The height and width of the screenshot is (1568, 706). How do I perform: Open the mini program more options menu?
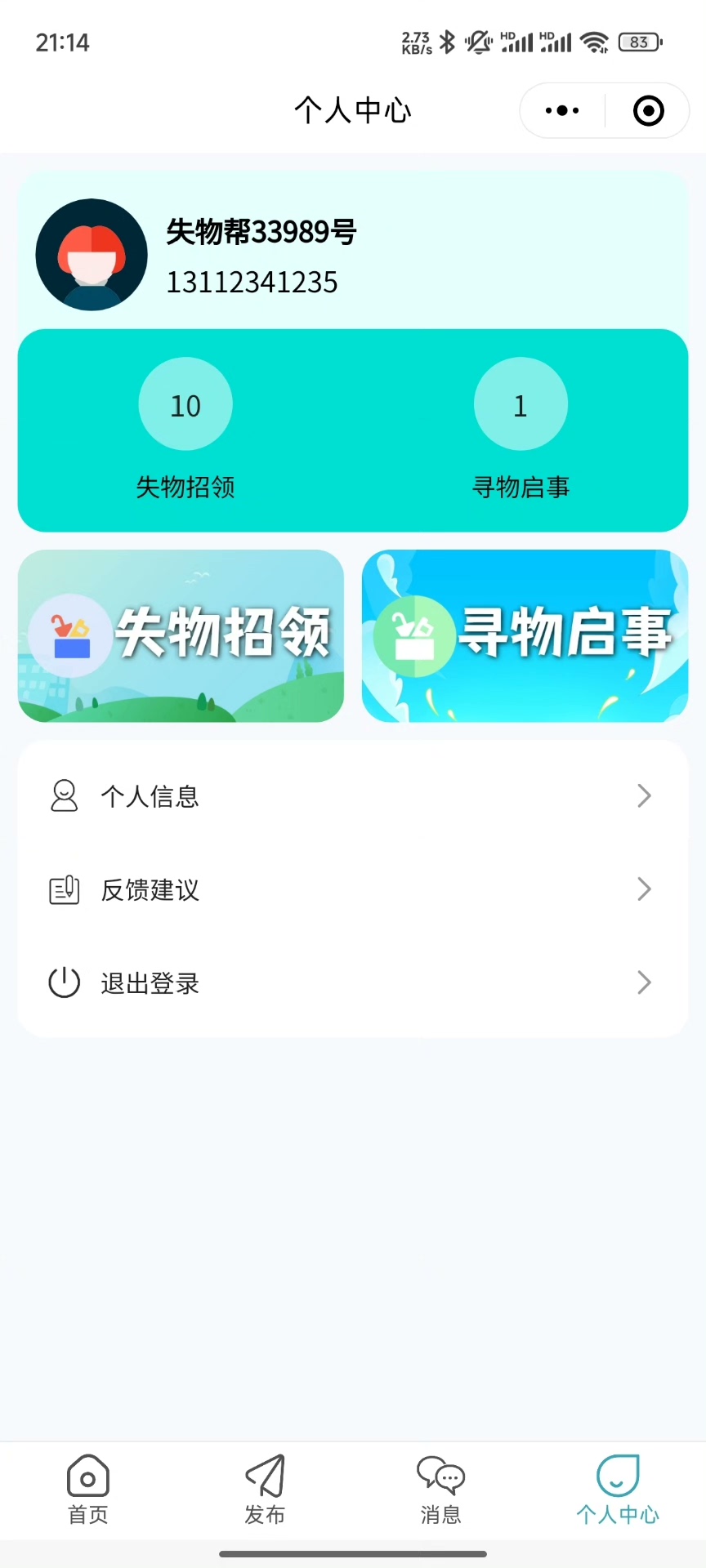point(562,110)
